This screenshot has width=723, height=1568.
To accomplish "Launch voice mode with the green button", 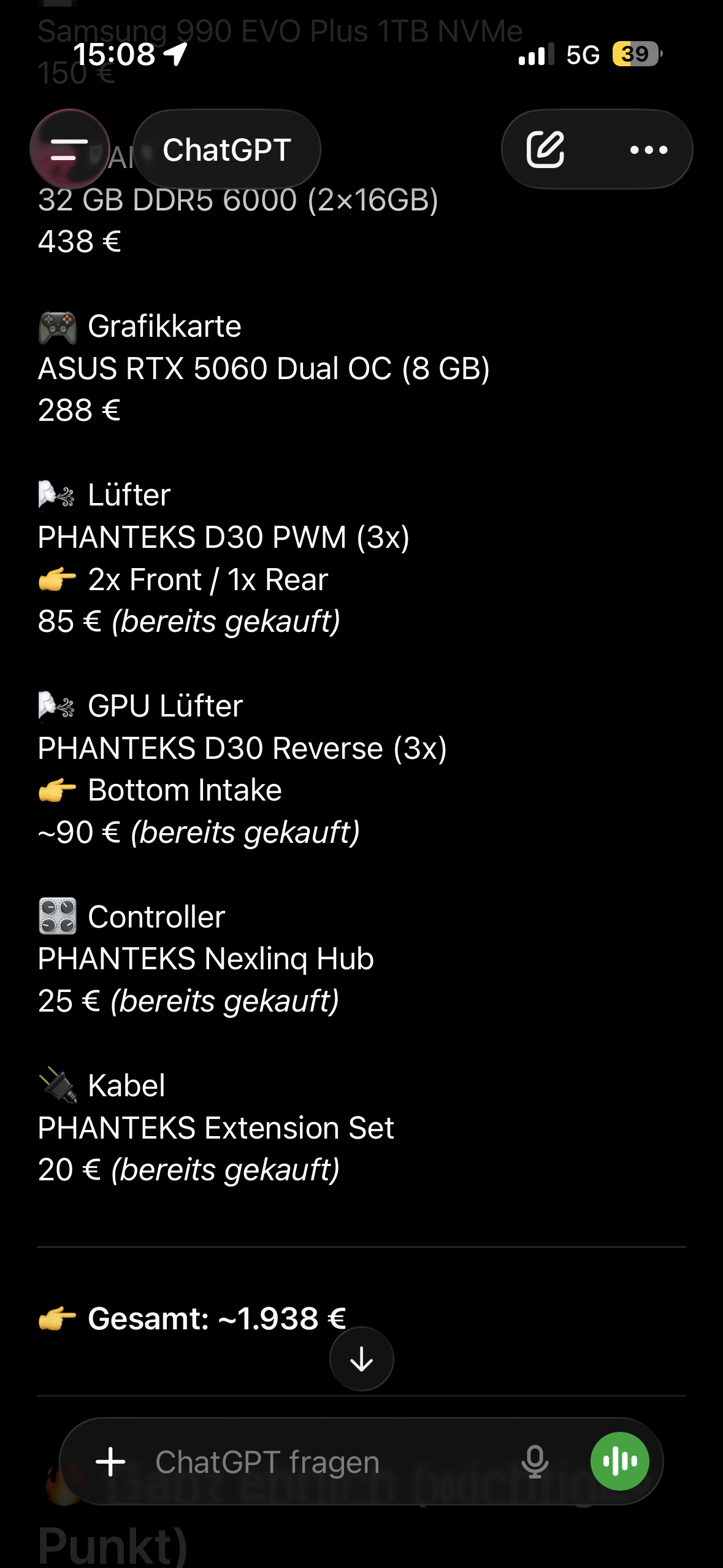I will pyautogui.click(x=619, y=1461).
